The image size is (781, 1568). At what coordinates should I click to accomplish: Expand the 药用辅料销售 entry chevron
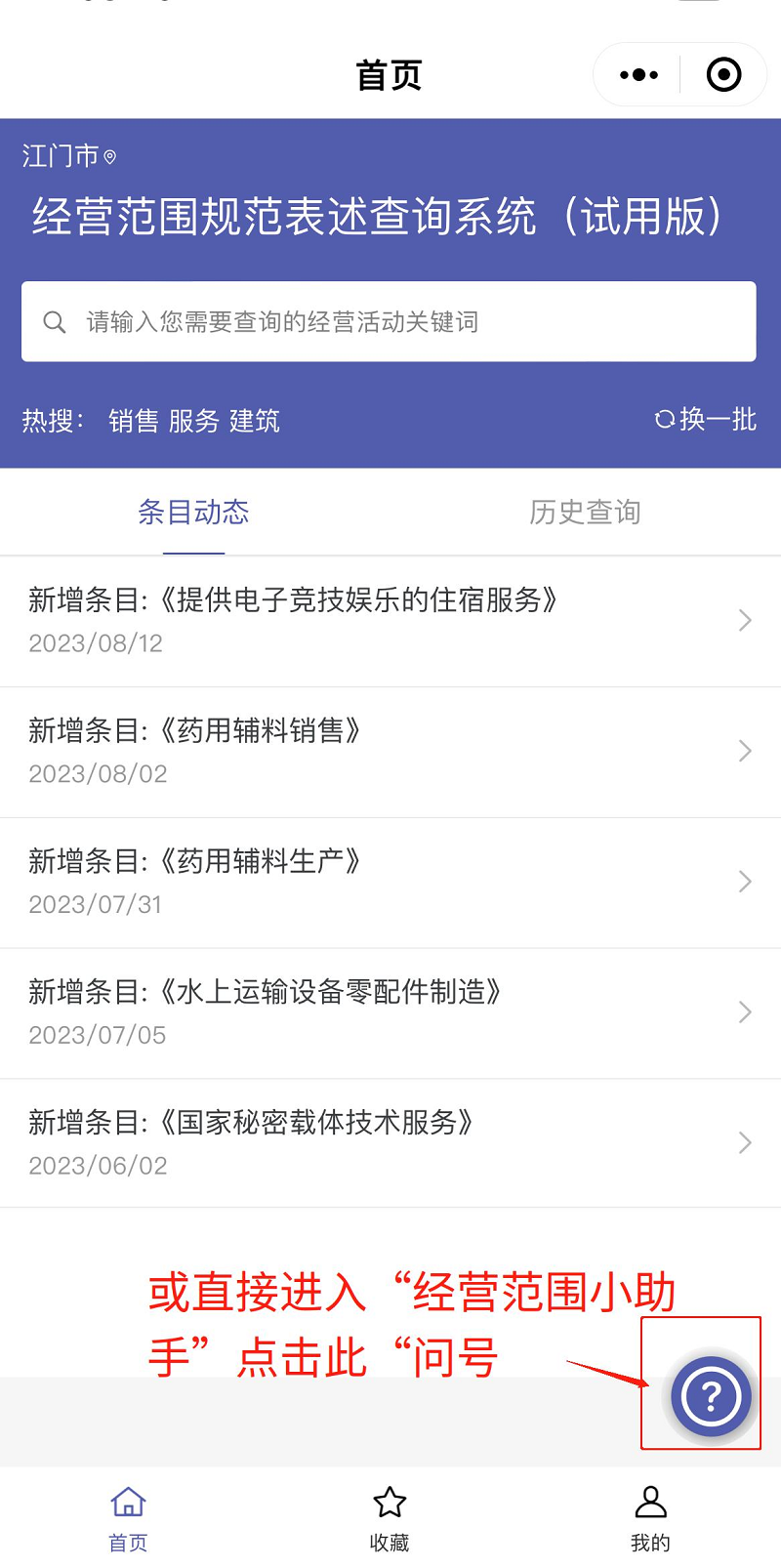coord(745,751)
